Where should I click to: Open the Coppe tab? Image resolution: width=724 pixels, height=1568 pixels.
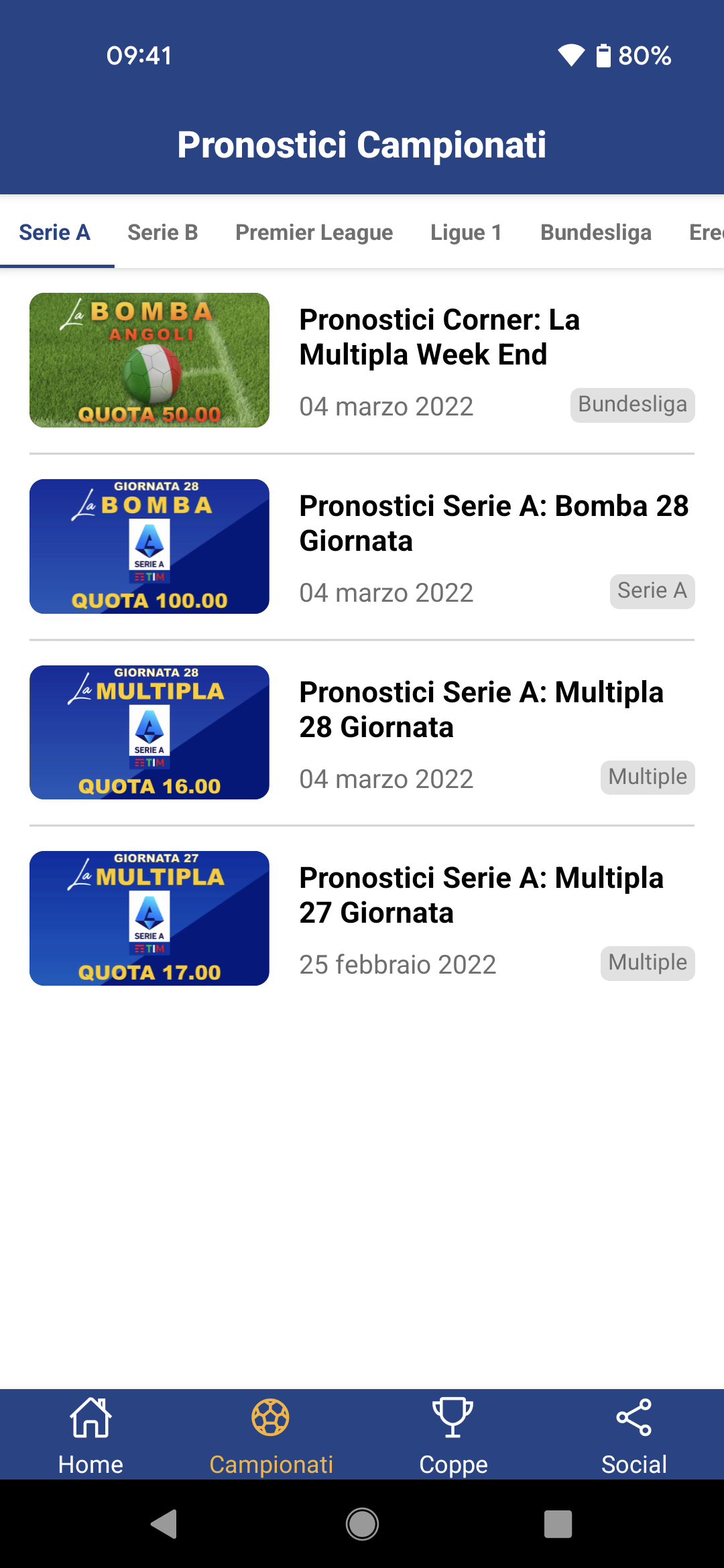[x=453, y=1435]
